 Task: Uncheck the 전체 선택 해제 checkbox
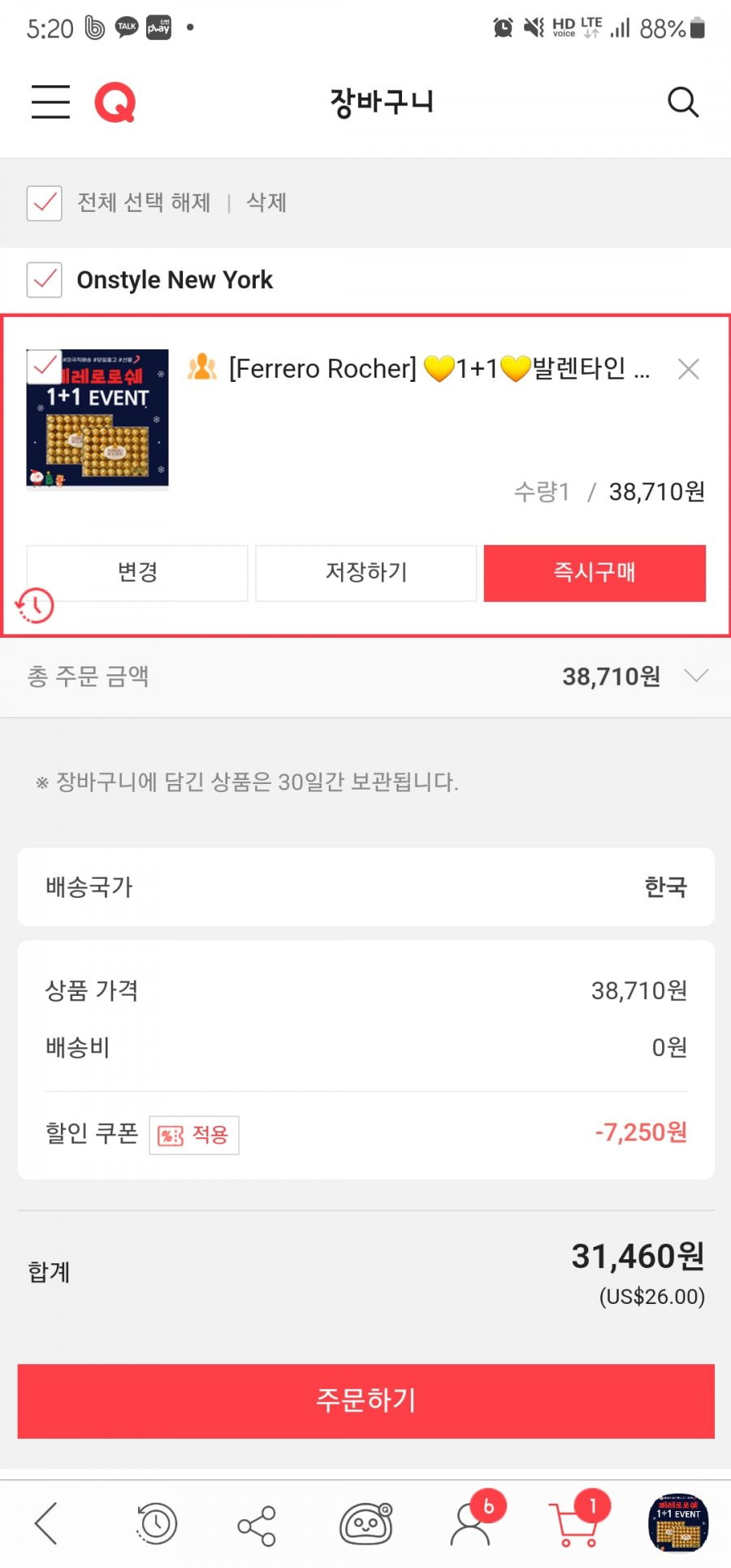click(x=45, y=202)
